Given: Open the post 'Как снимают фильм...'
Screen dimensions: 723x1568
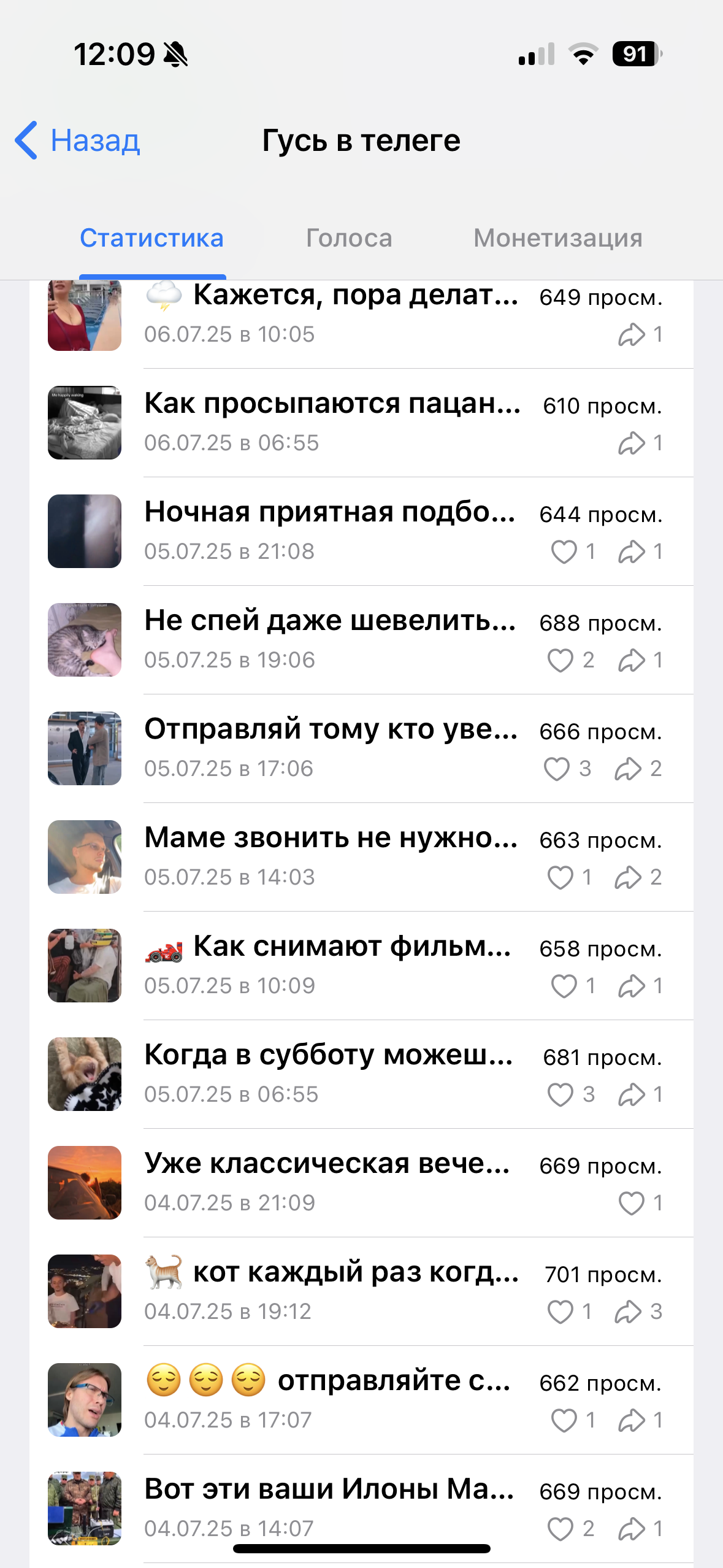Looking at the screenshot, I should [361, 966].
